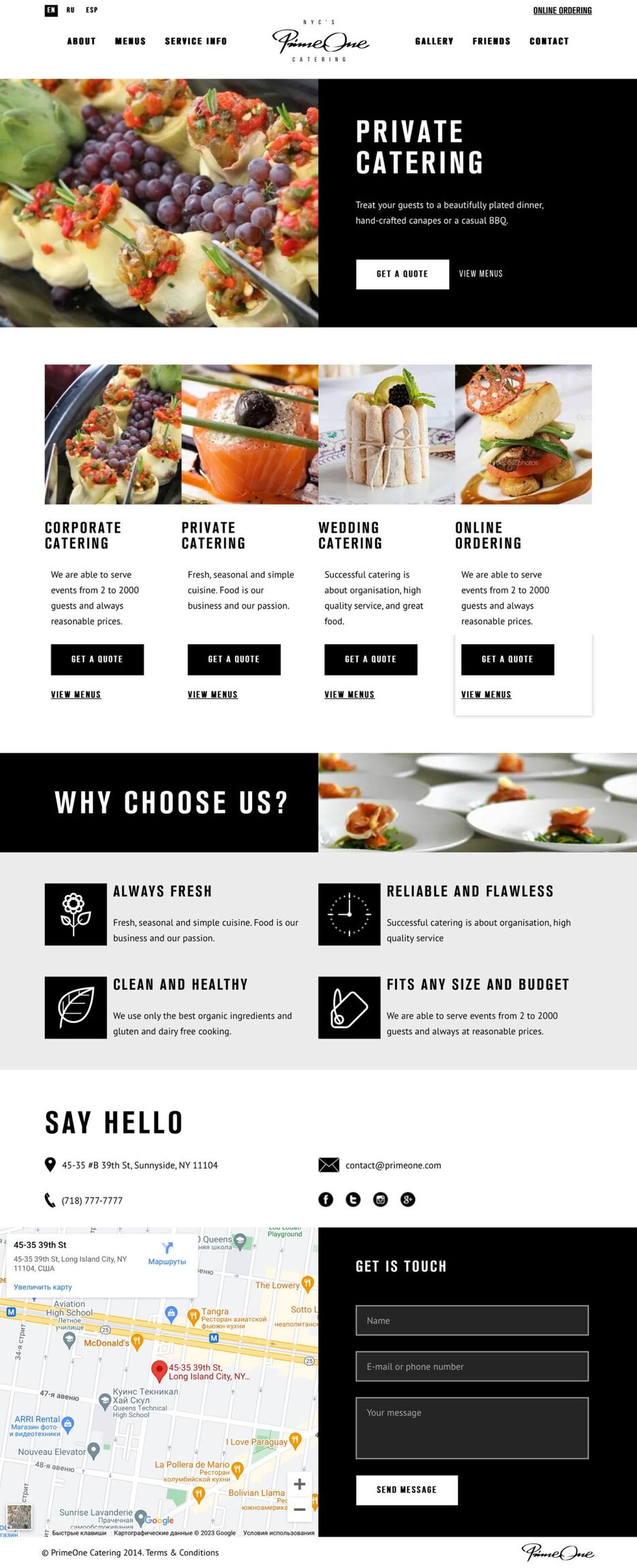This screenshot has height=1568, width=637.
Task: Open Service Info in navigation
Action: (x=196, y=42)
